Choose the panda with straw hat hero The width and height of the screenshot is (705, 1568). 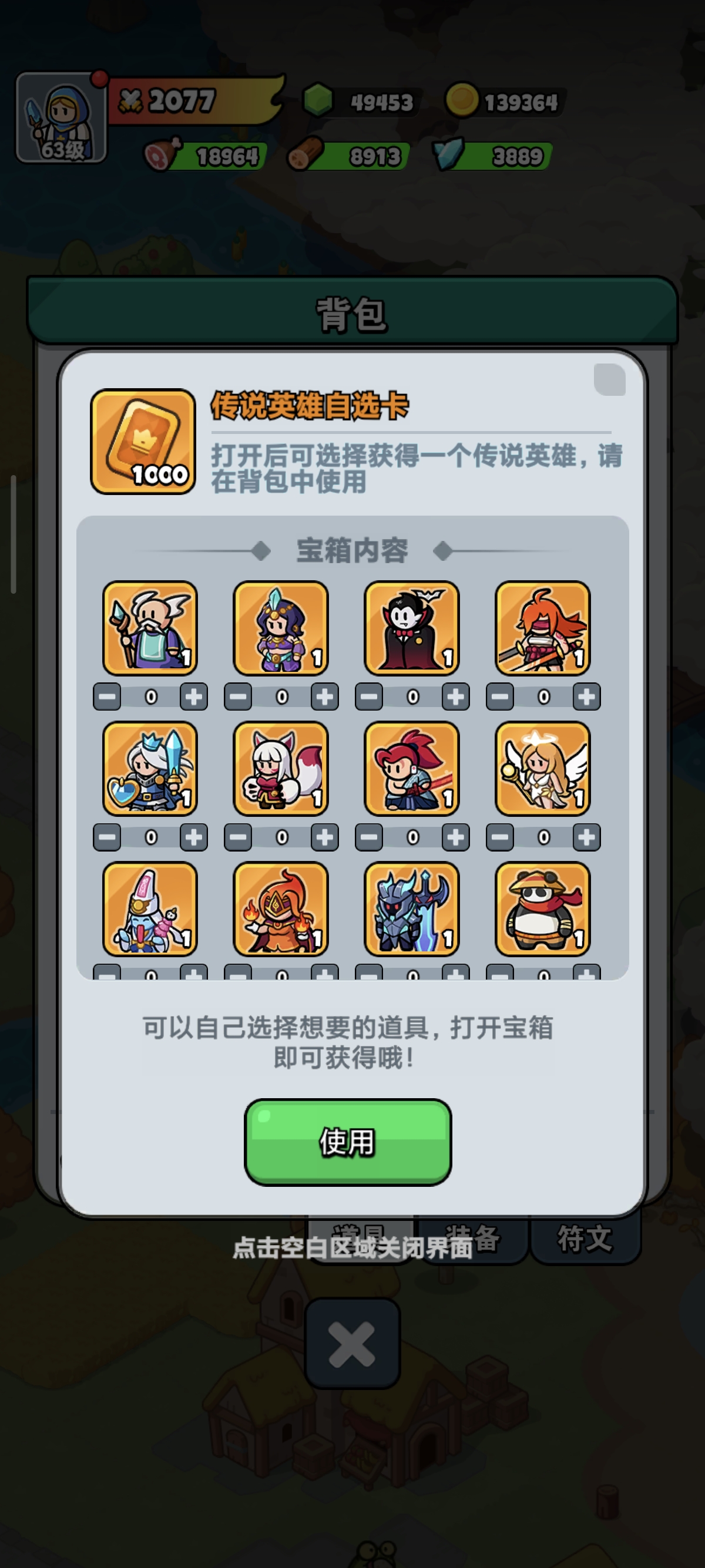click(542, 909)
